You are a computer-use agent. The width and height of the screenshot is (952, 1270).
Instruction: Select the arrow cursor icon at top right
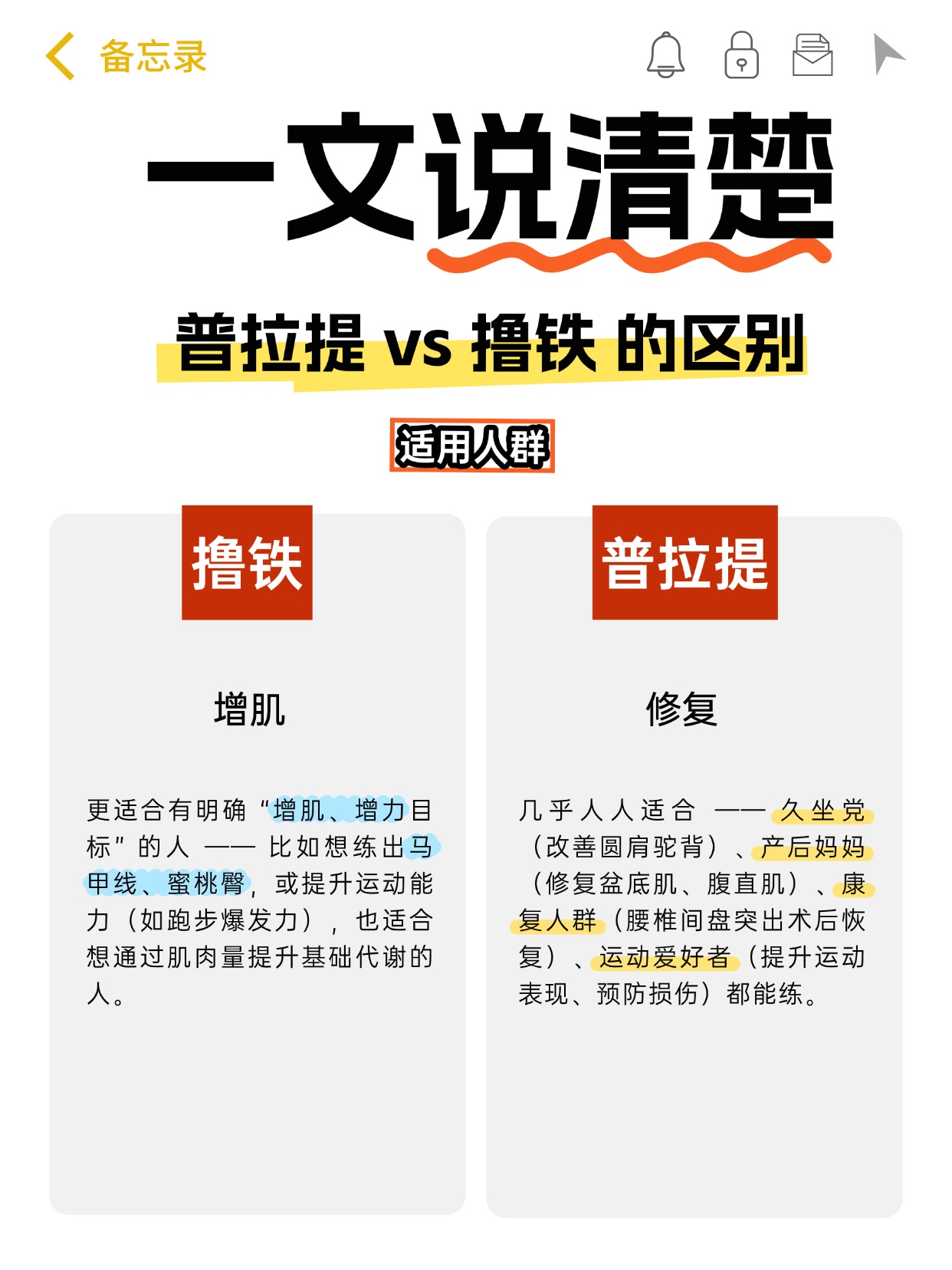pyautogui.click(x=888, y=55)
